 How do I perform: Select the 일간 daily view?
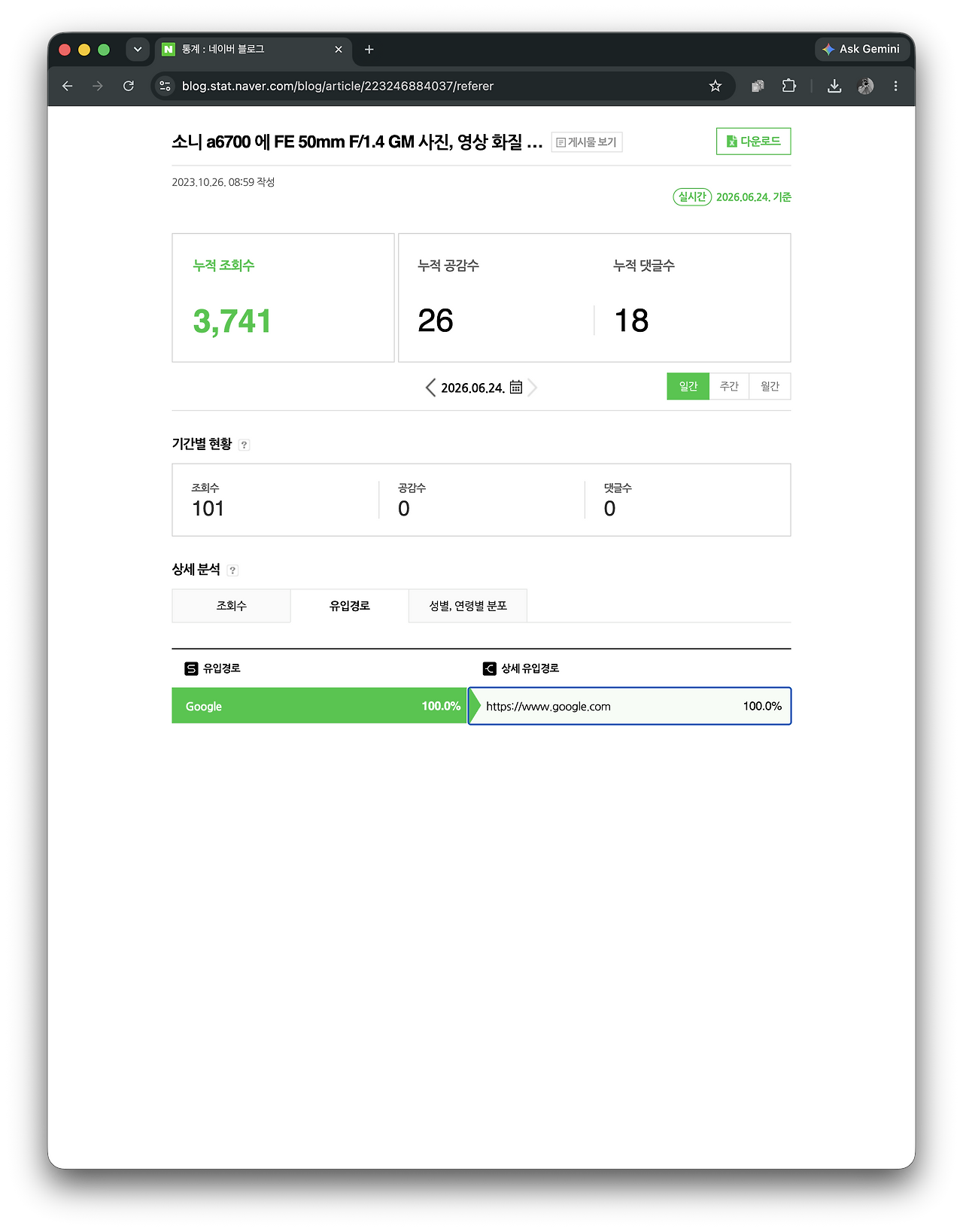point(688,386)
